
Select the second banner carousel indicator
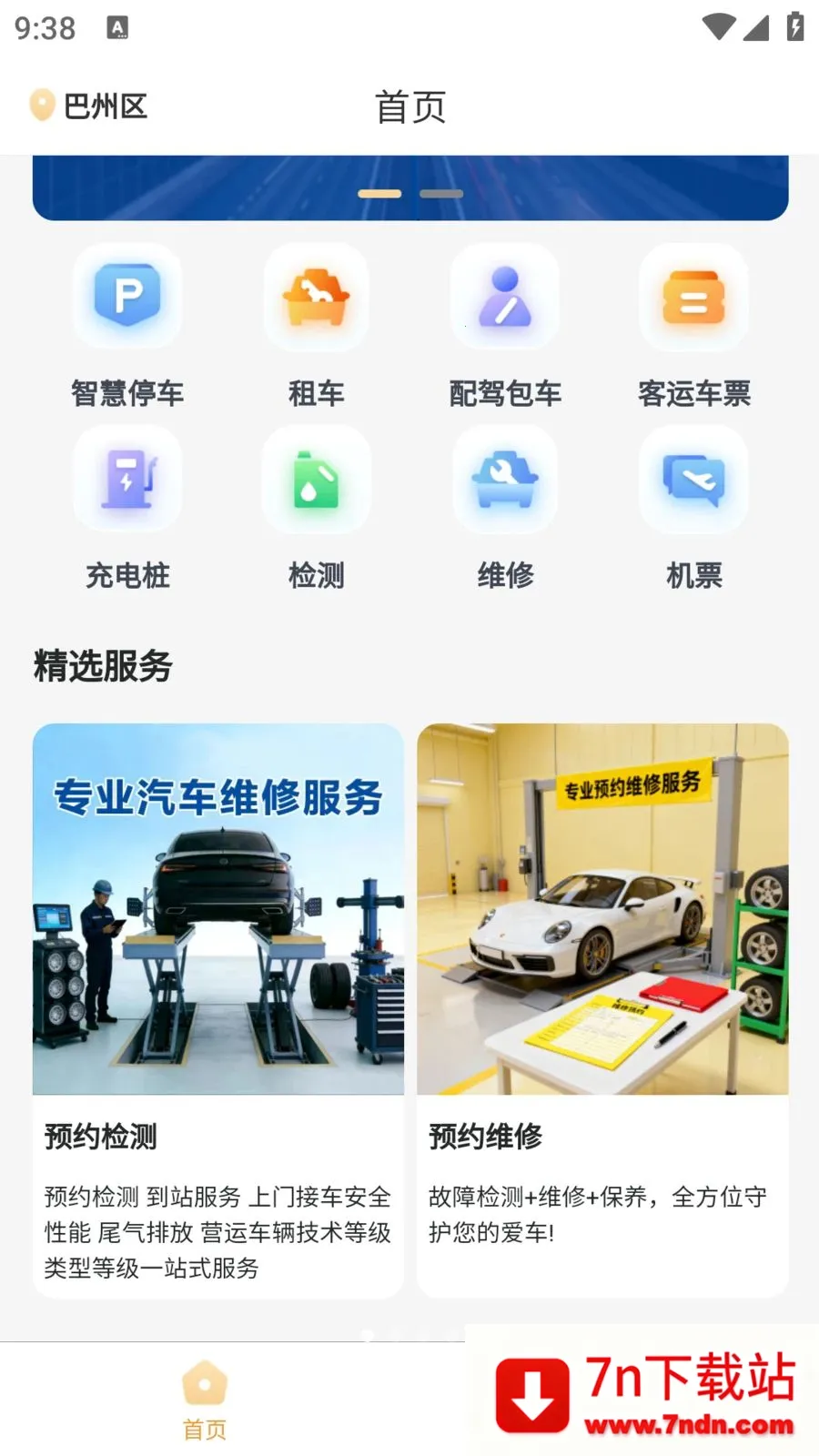[440, 193]
